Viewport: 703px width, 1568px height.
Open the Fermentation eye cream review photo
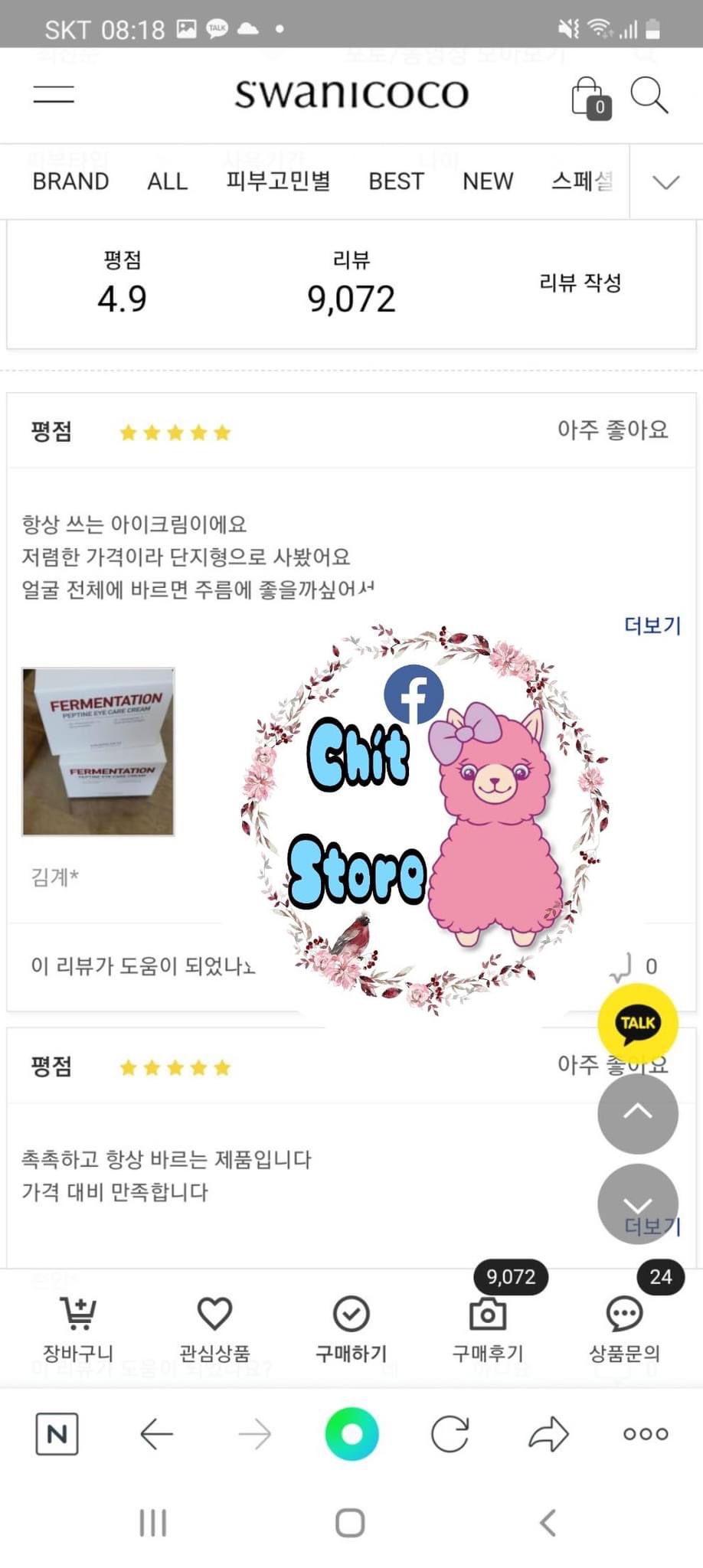click(98, 751)
